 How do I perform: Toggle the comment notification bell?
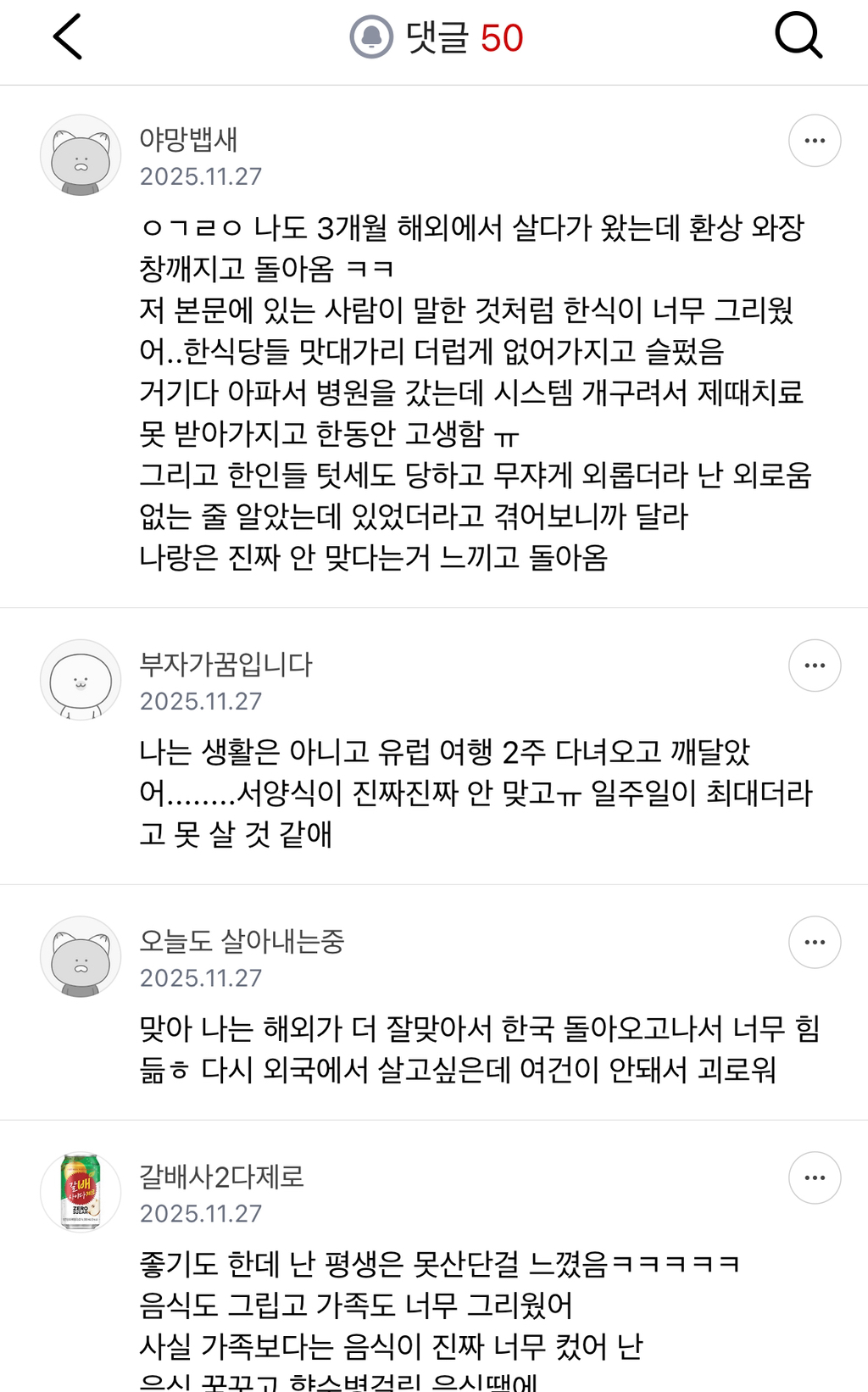pyautogui.click(x=371, y=37)
